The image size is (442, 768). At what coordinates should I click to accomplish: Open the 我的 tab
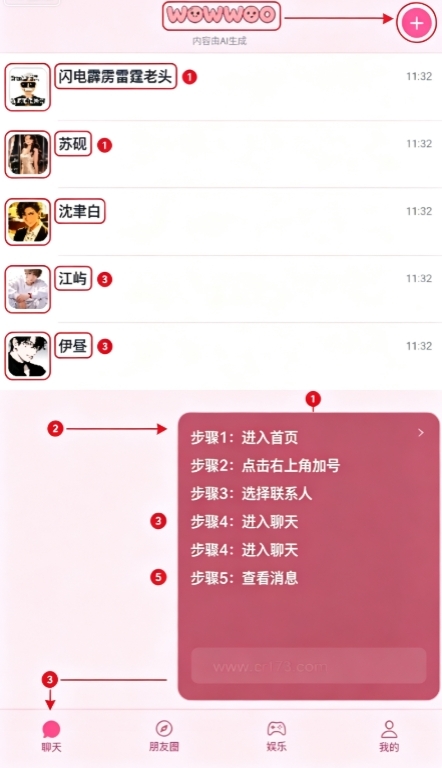point(389,736)
